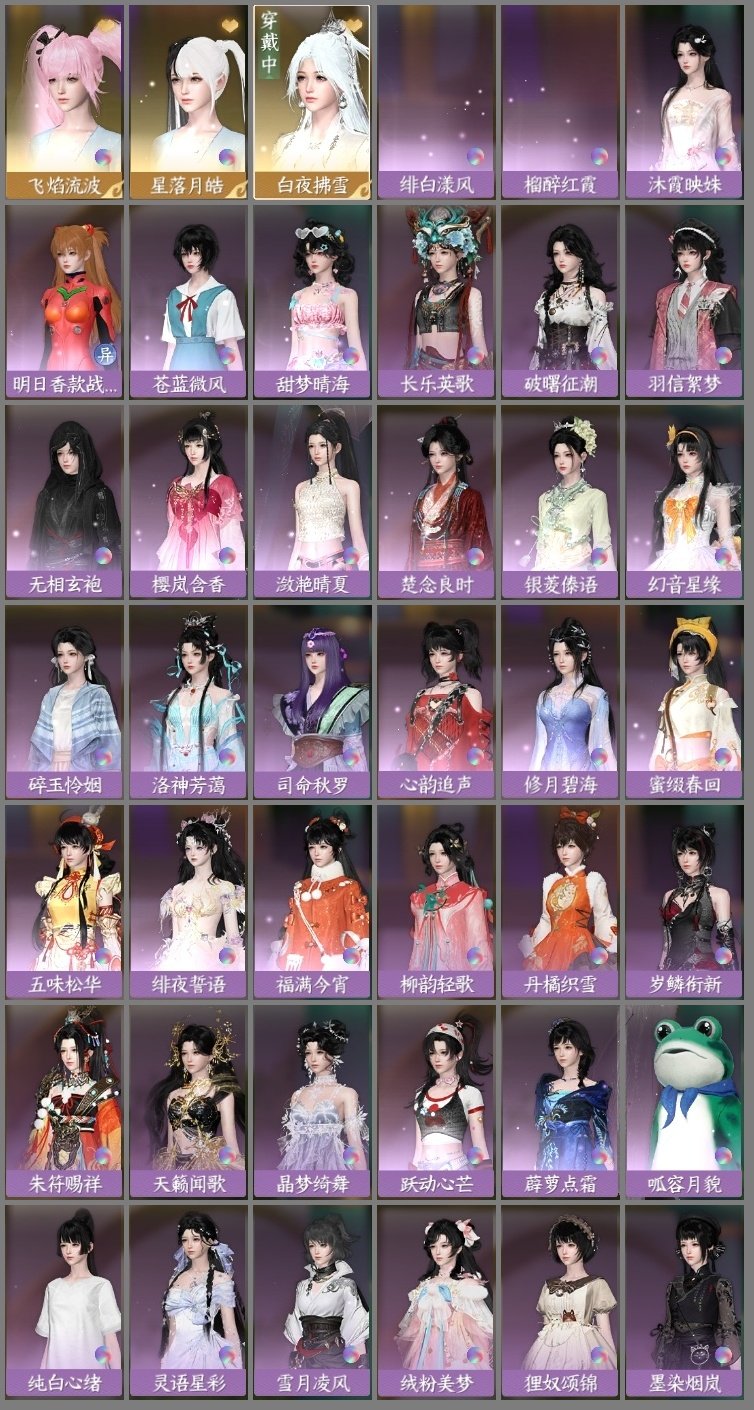
Task: Open the dye orb icon on 绯白漾风
Action: point(475,155)
